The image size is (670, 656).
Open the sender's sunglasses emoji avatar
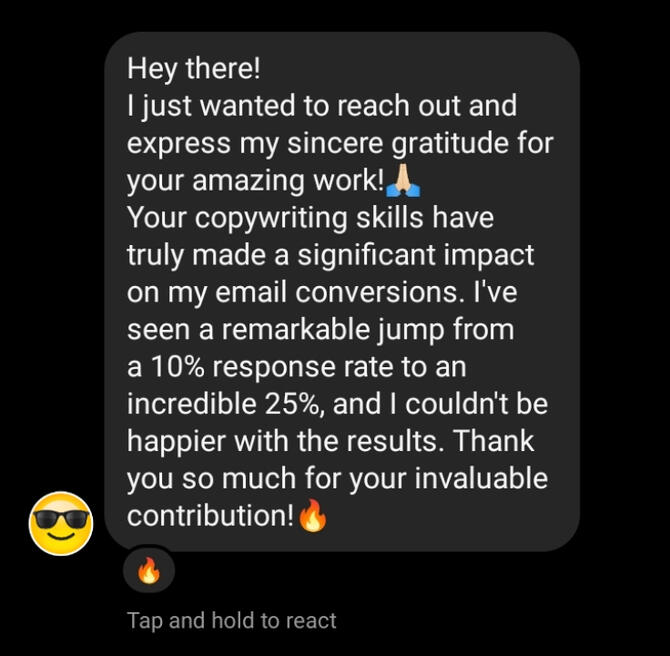[60, 523]
